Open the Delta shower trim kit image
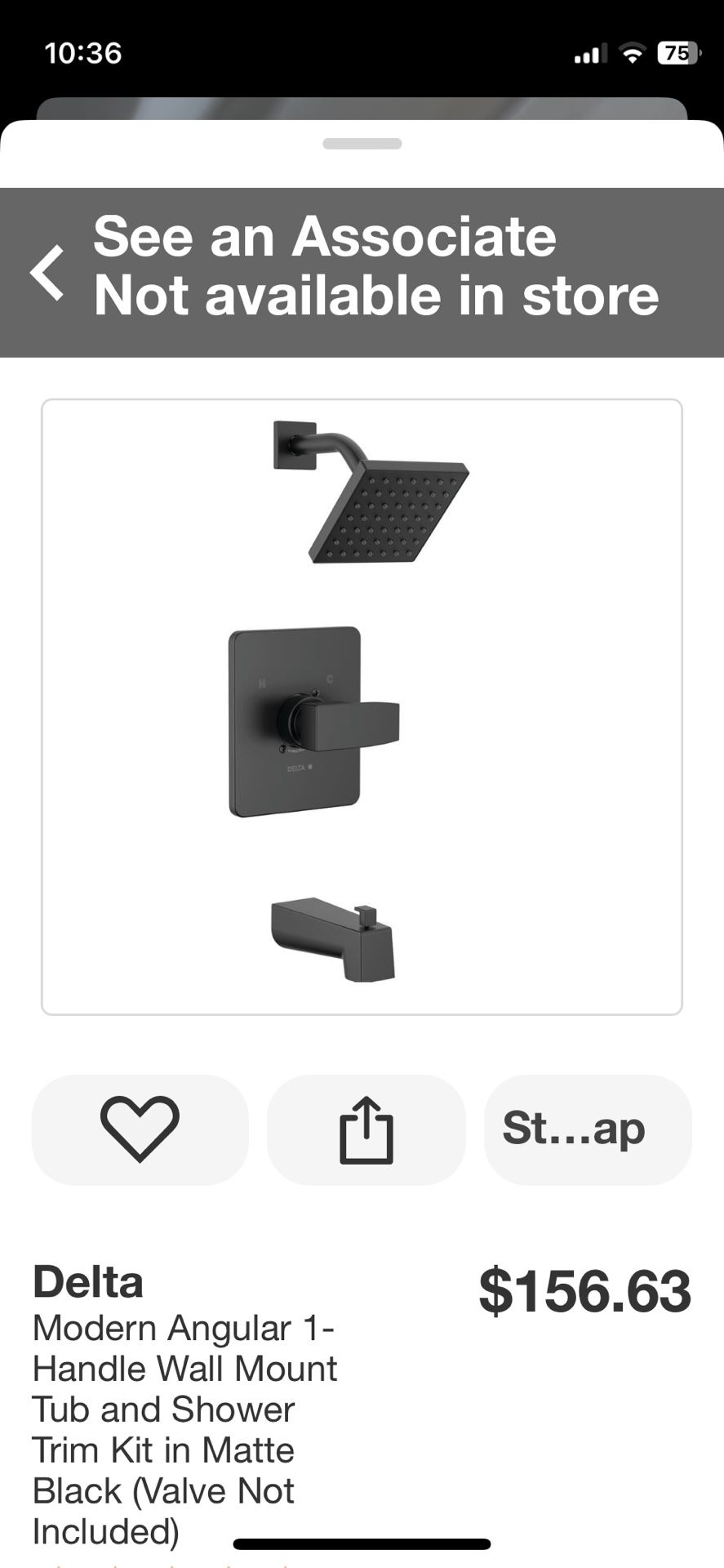The height and width of the screenshot is (1568, 724). [x=362, y=707]
